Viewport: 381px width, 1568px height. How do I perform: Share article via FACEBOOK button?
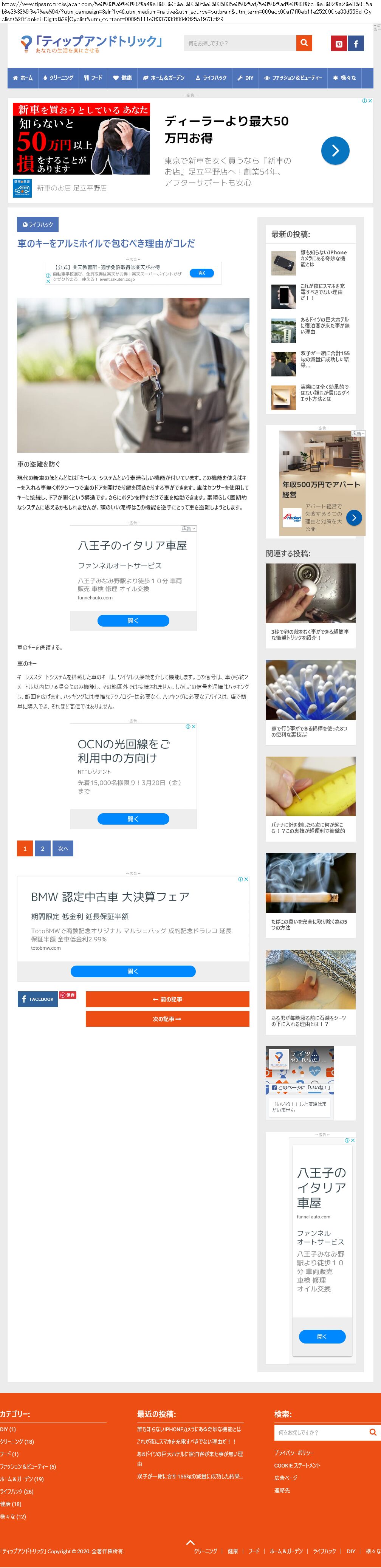coord(38,999)
